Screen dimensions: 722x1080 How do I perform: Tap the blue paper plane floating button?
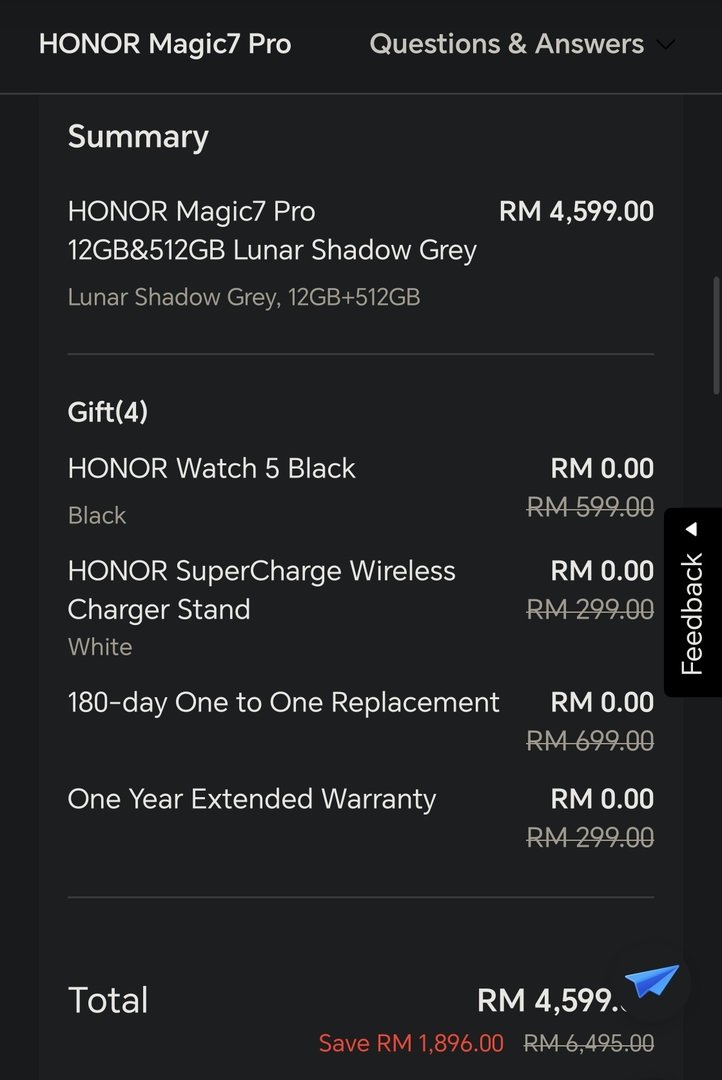[651, 981]
